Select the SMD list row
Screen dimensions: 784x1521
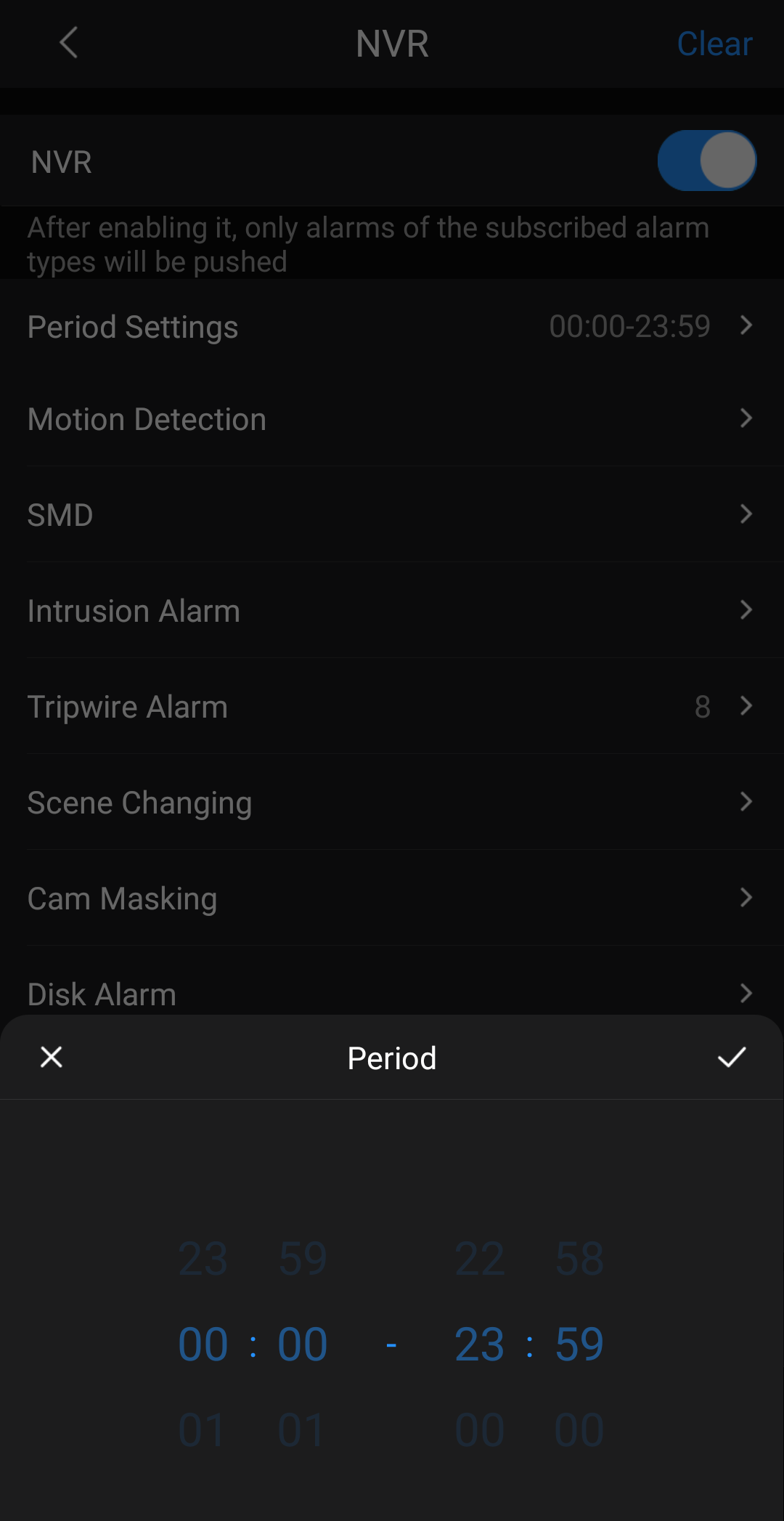290,514
